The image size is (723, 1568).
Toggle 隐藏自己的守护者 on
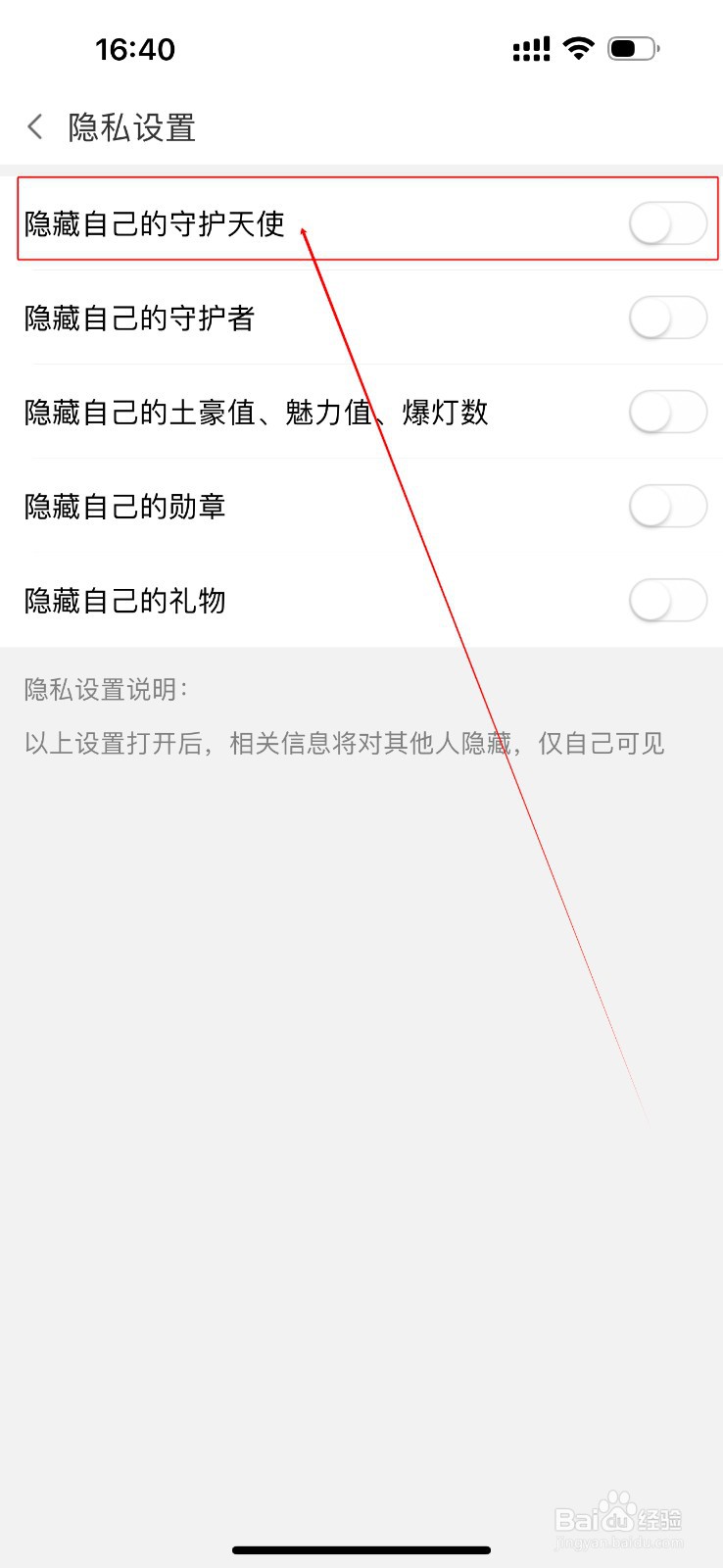pos(667,318)
